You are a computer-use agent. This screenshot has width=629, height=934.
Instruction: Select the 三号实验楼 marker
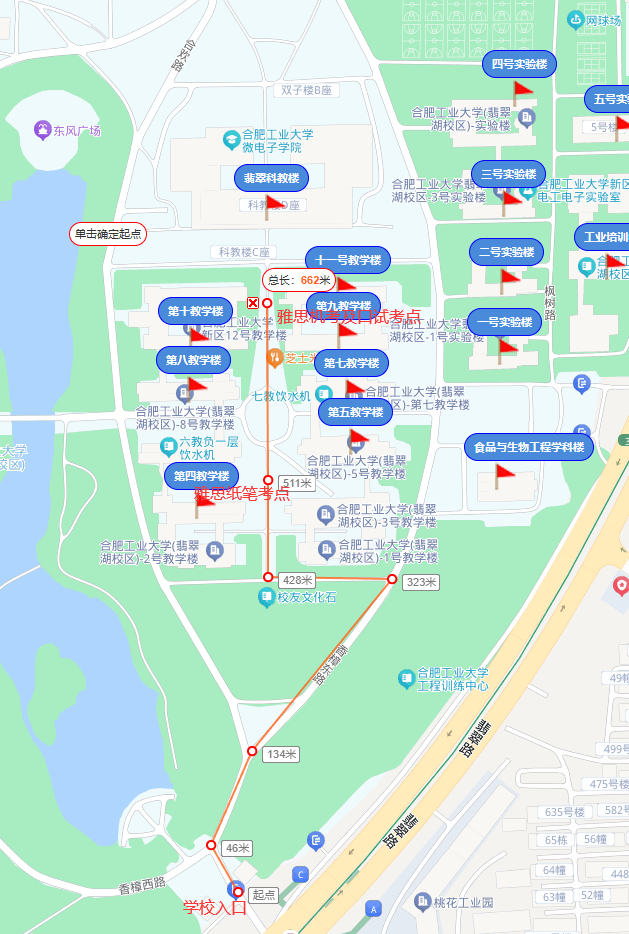pyautogui.click(x=508, y=174)
